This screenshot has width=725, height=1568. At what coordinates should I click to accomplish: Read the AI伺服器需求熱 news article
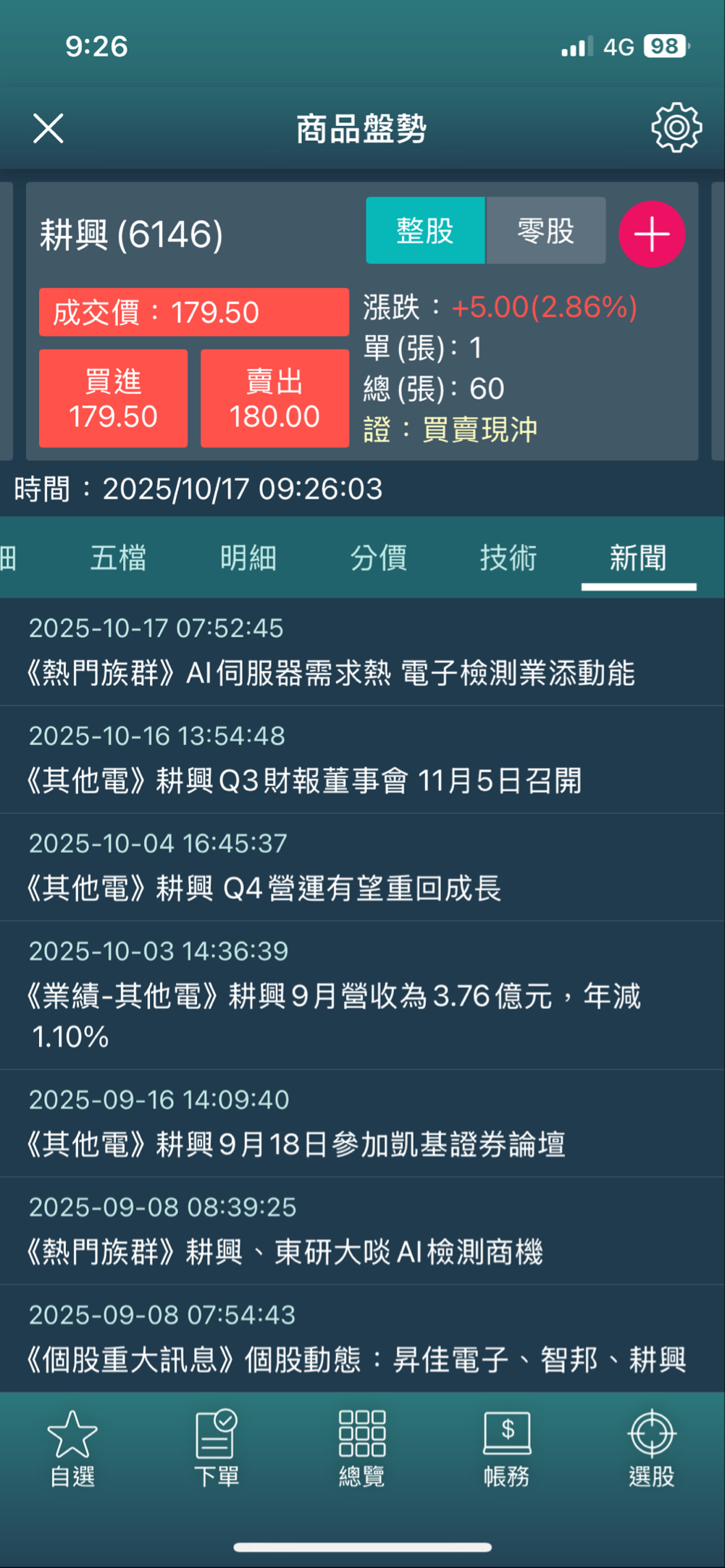[331, 673]
